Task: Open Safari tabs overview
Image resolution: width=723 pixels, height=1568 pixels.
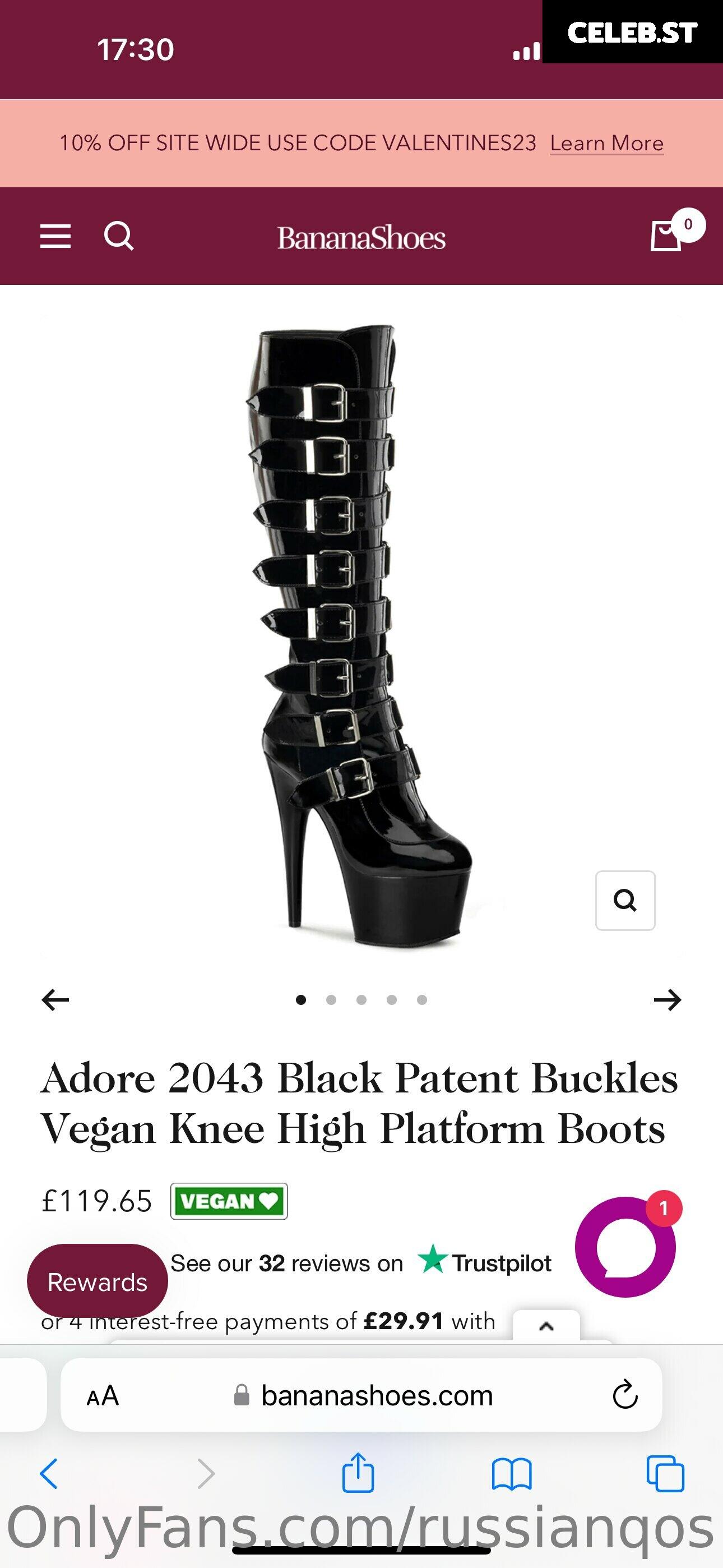Action: click(x=665, y=1474)
